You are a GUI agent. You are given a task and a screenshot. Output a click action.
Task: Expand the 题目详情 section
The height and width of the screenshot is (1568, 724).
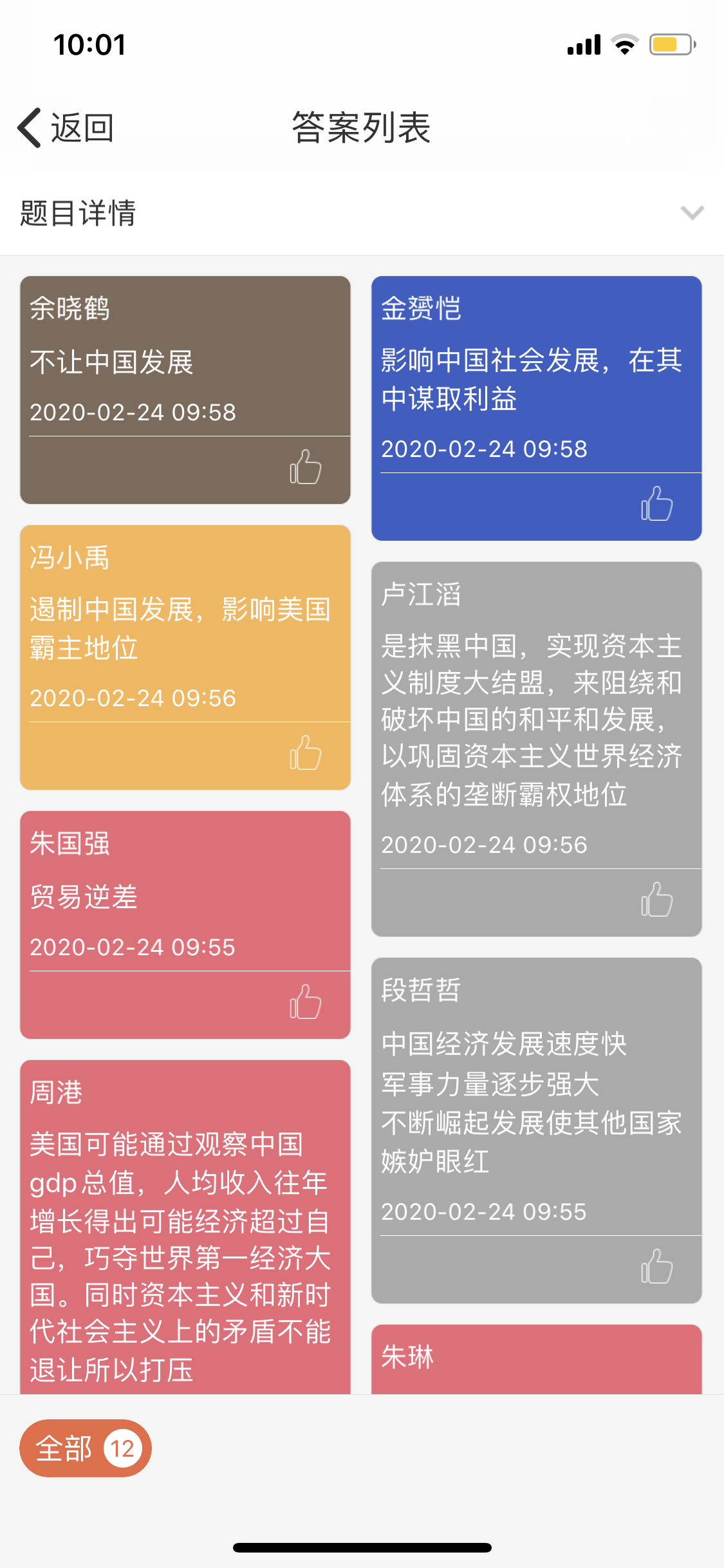coord(692,212)
